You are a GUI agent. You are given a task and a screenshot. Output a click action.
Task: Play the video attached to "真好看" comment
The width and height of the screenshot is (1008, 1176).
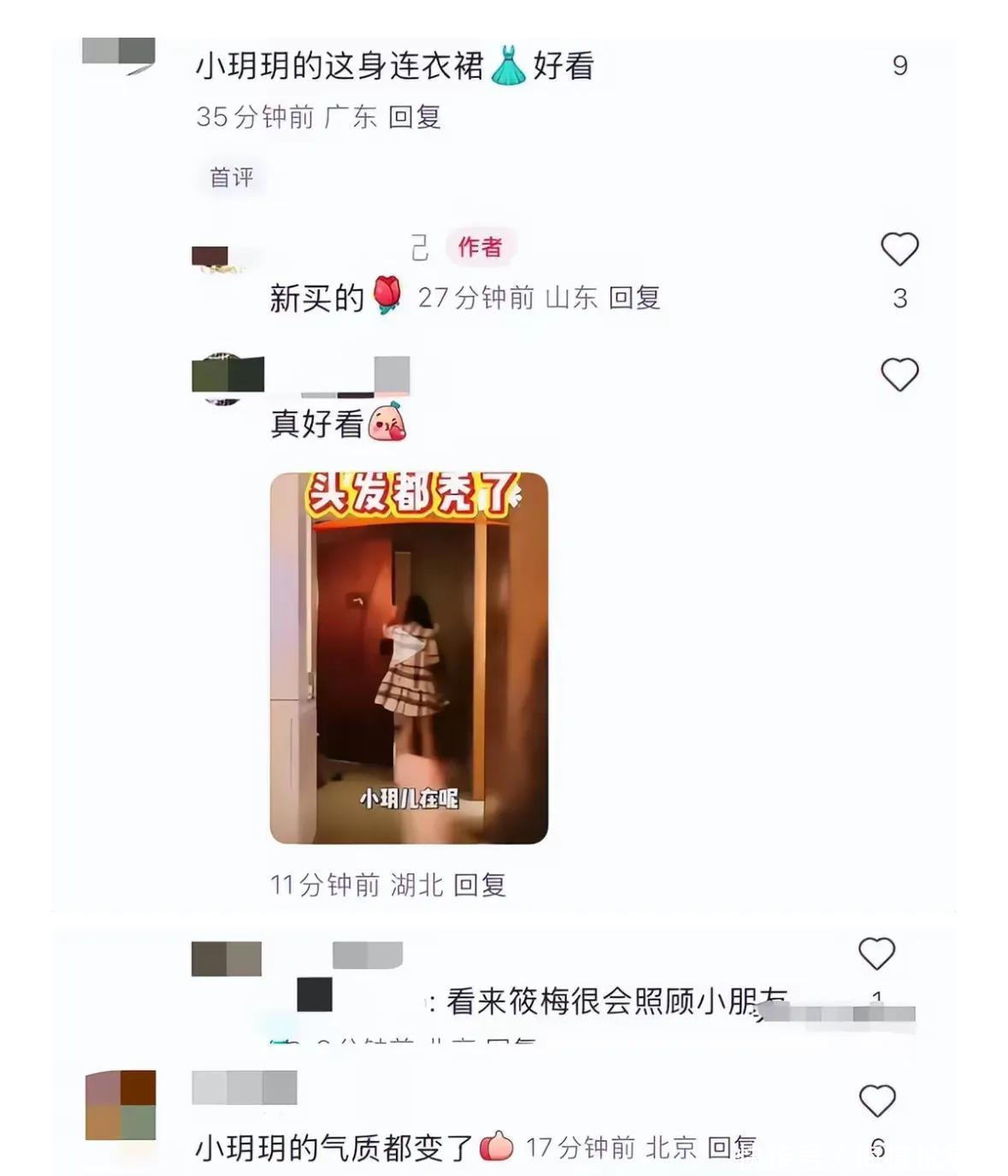coord(409,657)
